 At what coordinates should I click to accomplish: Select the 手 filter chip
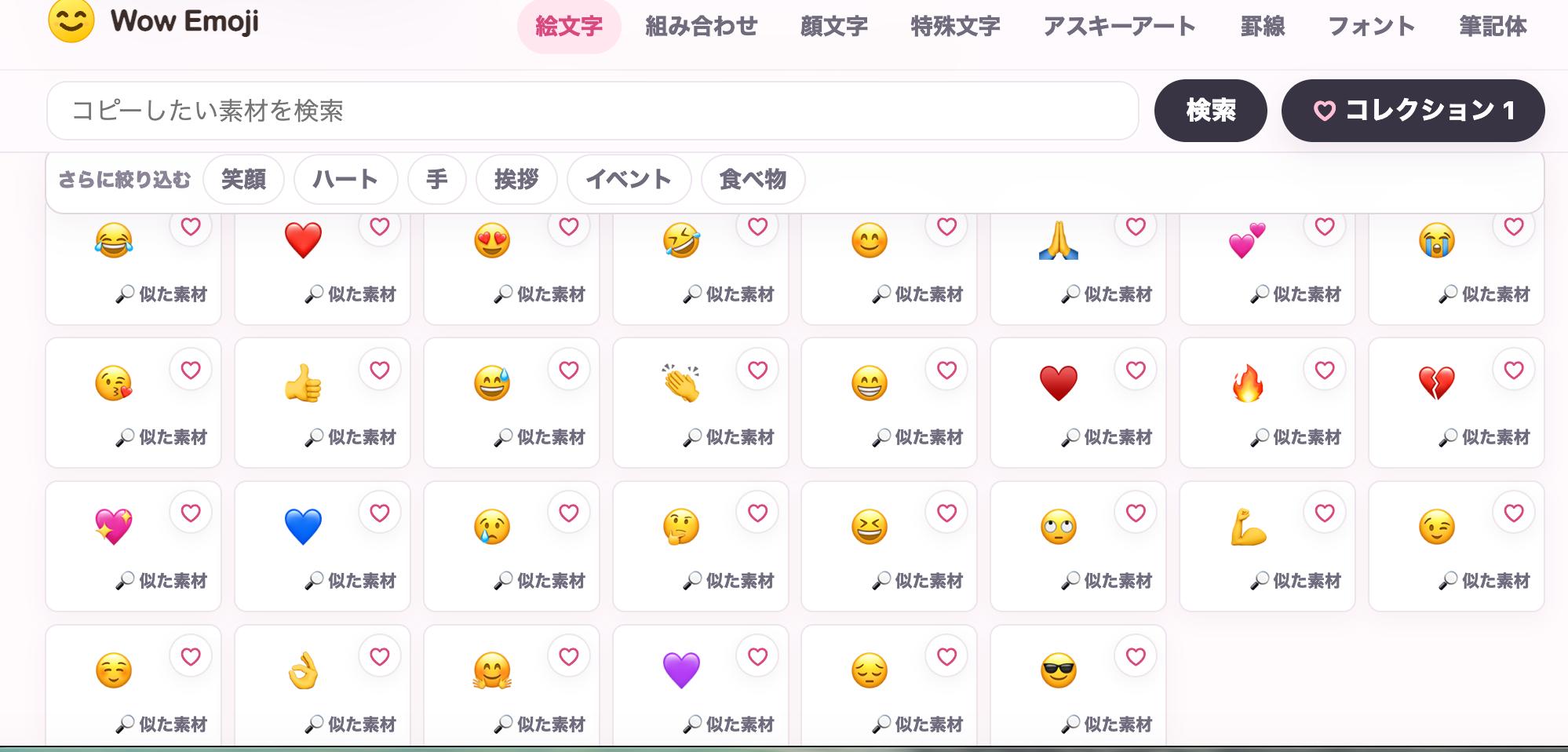[x=437, y=180]
